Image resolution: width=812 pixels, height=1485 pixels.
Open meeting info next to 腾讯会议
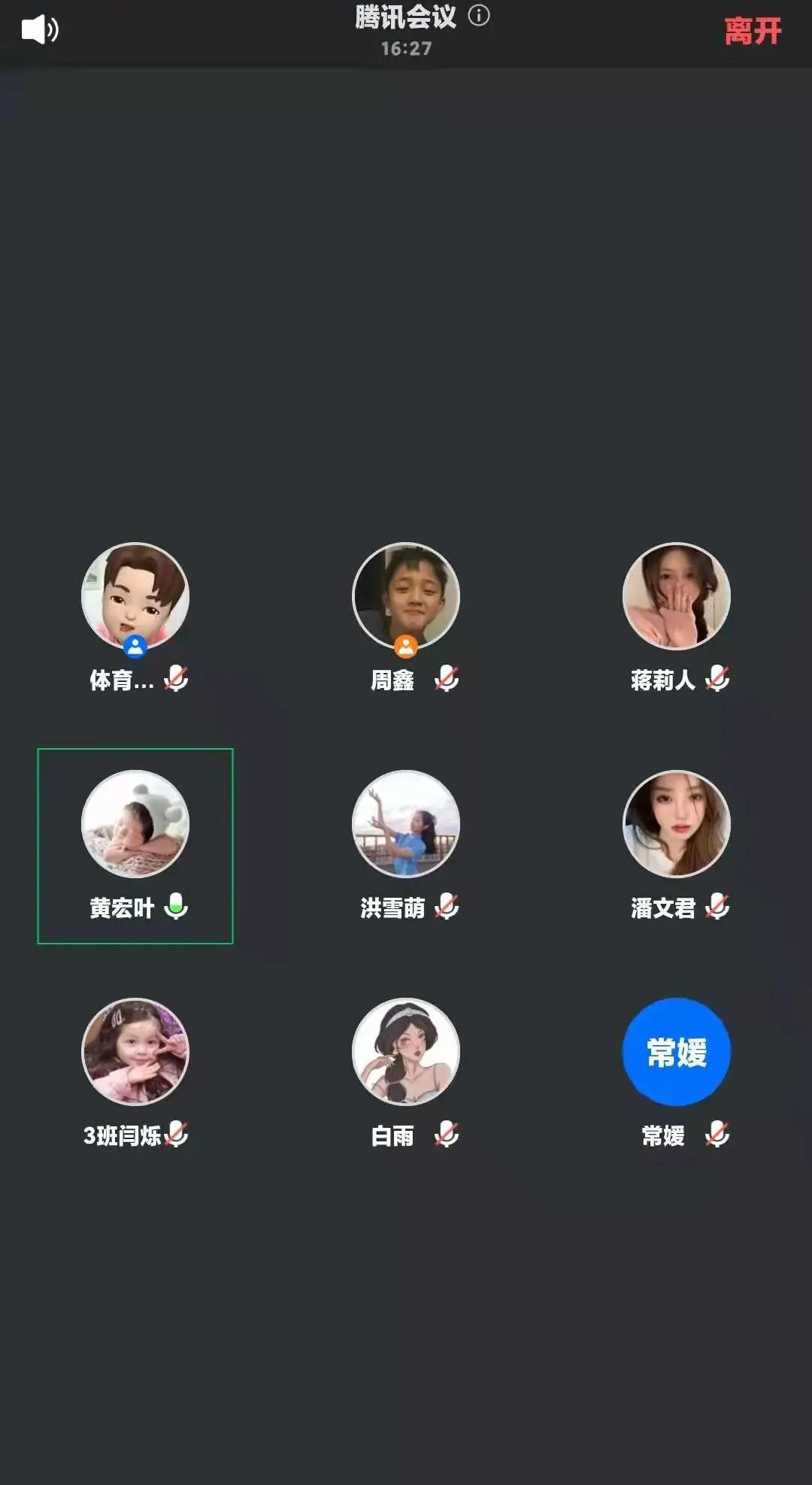pyautogui.click(x=479, y=16)
